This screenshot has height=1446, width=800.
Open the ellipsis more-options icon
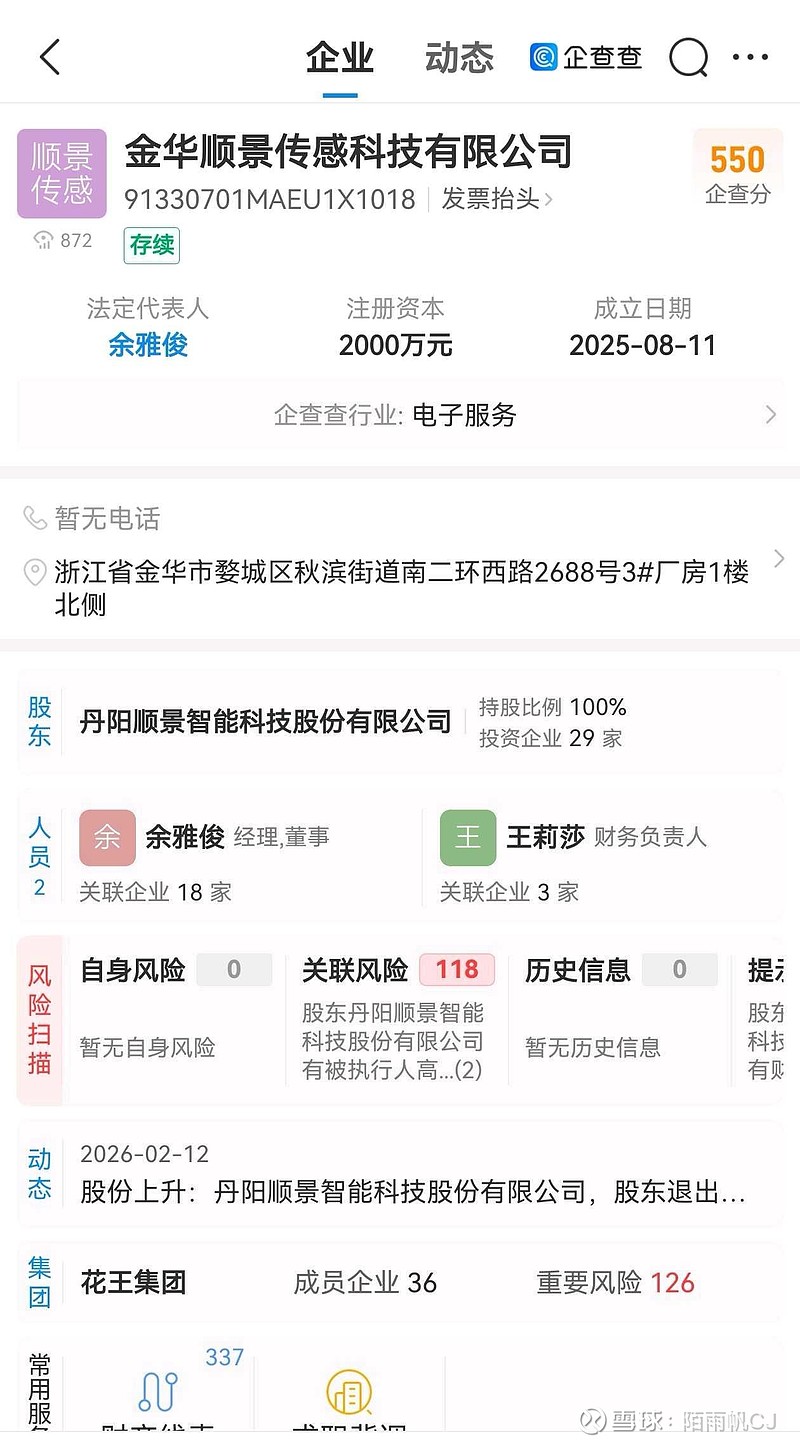[x=751, y=57]
